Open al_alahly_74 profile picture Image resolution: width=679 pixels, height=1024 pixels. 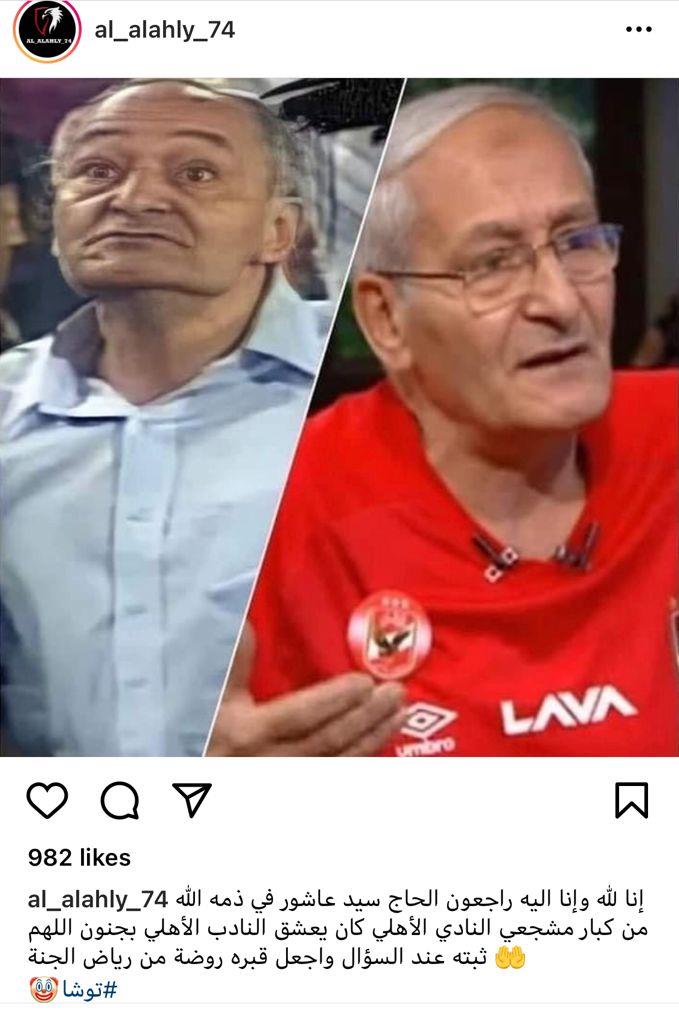[46, 30]
